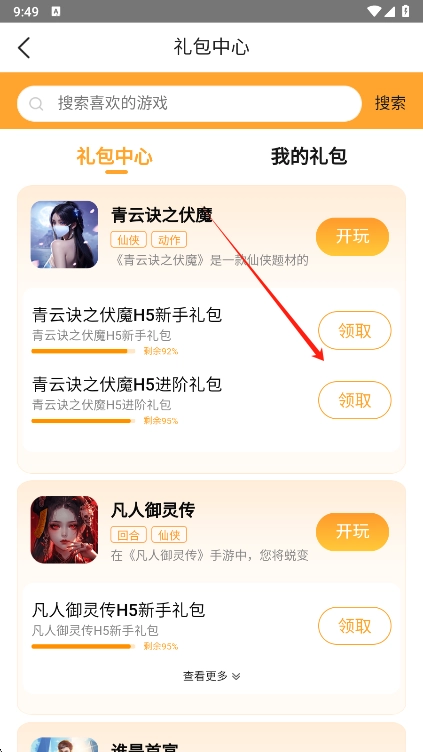This screenshot has width=423, height=752.
Task: Open the 凡人御灵传 game icon
Action: pyautogui.click(x=64, y=529)
